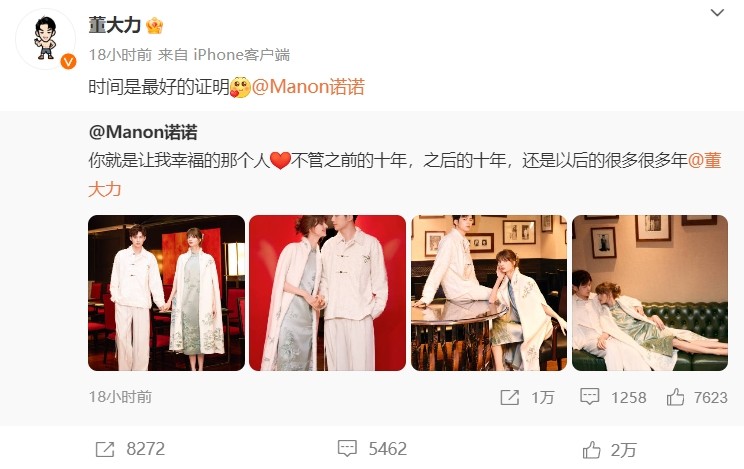View the second photo with the red background
Image resolution: width=744 pixels, height=469 pixels.
[327, 293]
